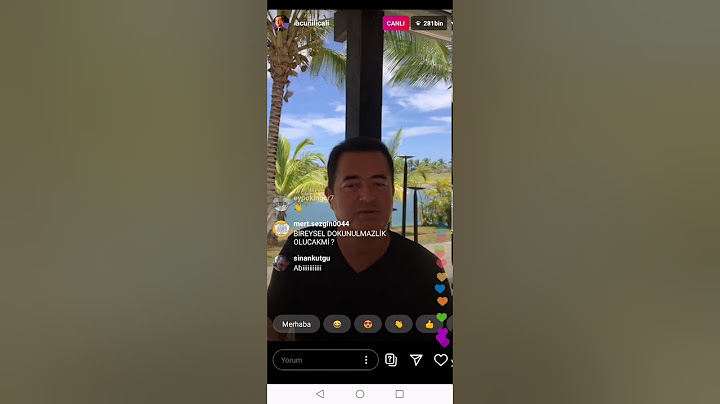
Task: Go back using the system back button
Action: pos(320,394)
